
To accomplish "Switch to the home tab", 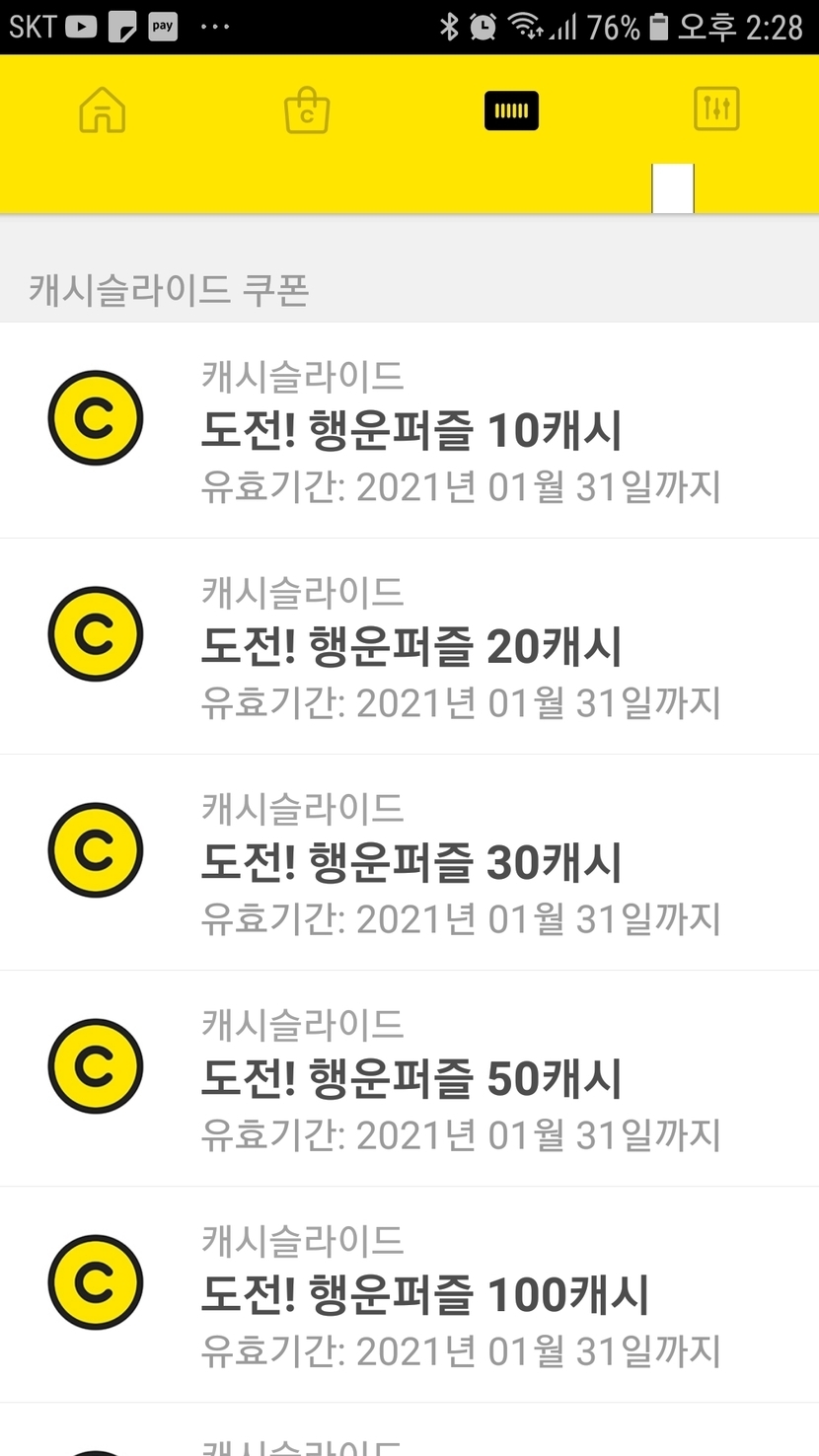I will click(x=103, y=110).
